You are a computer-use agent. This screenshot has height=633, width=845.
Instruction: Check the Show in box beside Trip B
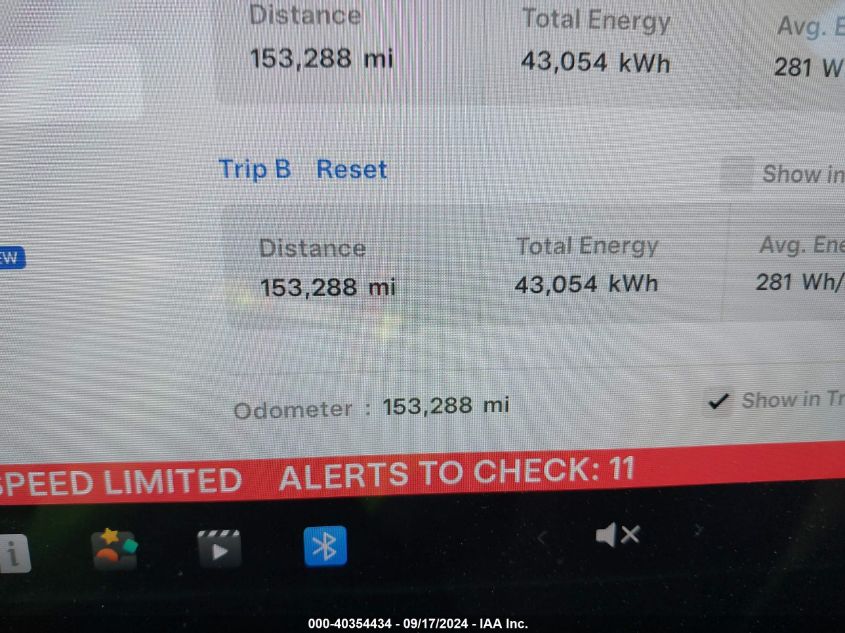coord(737,174)
